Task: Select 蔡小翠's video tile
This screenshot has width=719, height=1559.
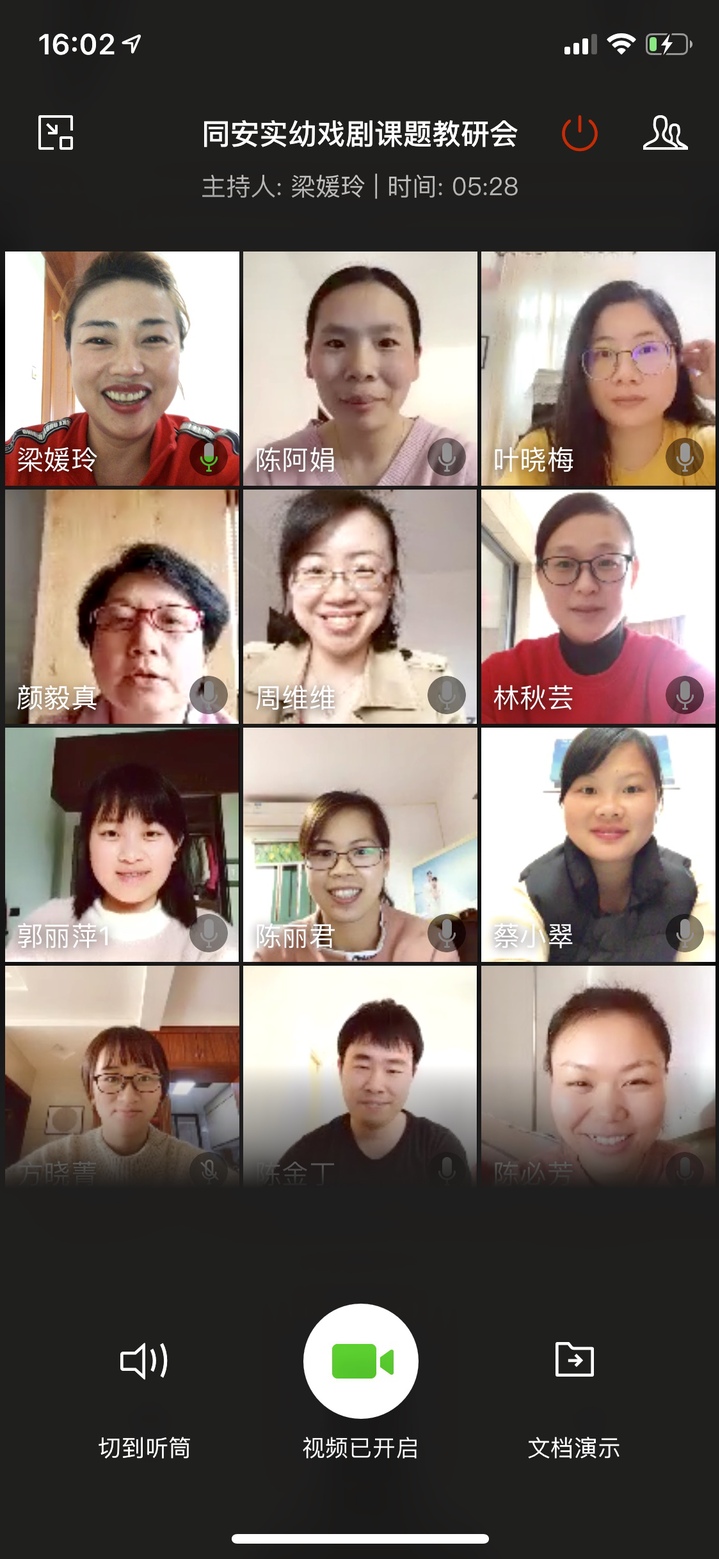Action: [x=598, y=844]
